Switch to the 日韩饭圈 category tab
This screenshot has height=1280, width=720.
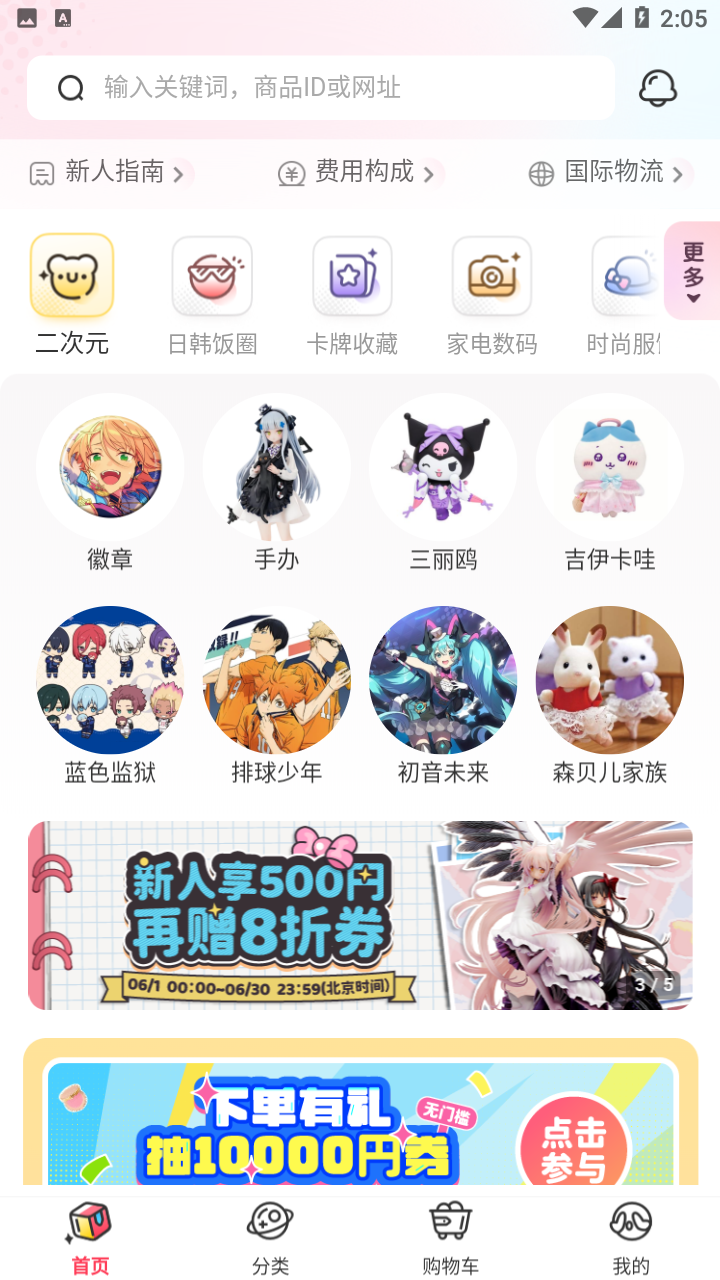pos(212,296)
